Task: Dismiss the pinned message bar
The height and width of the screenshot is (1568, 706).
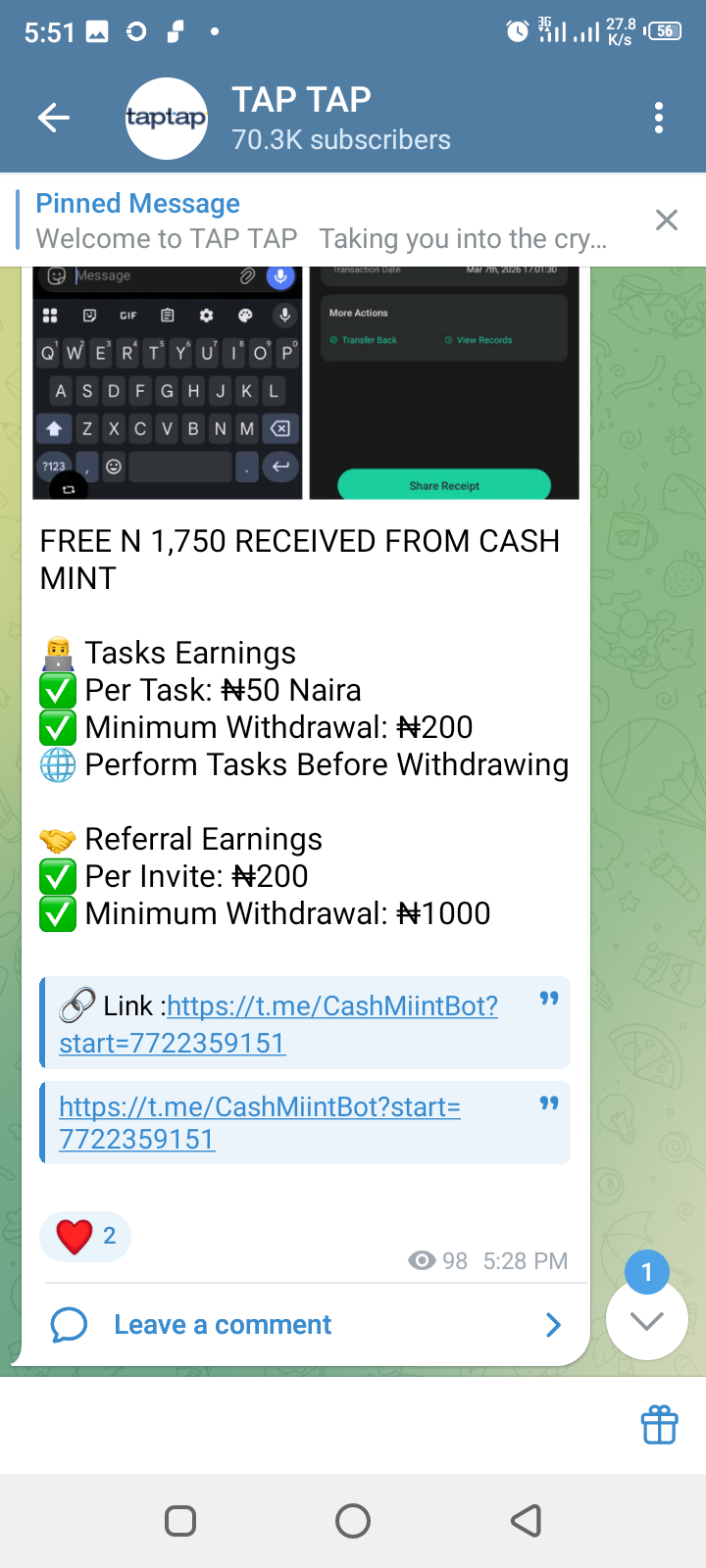Action: 667,220
